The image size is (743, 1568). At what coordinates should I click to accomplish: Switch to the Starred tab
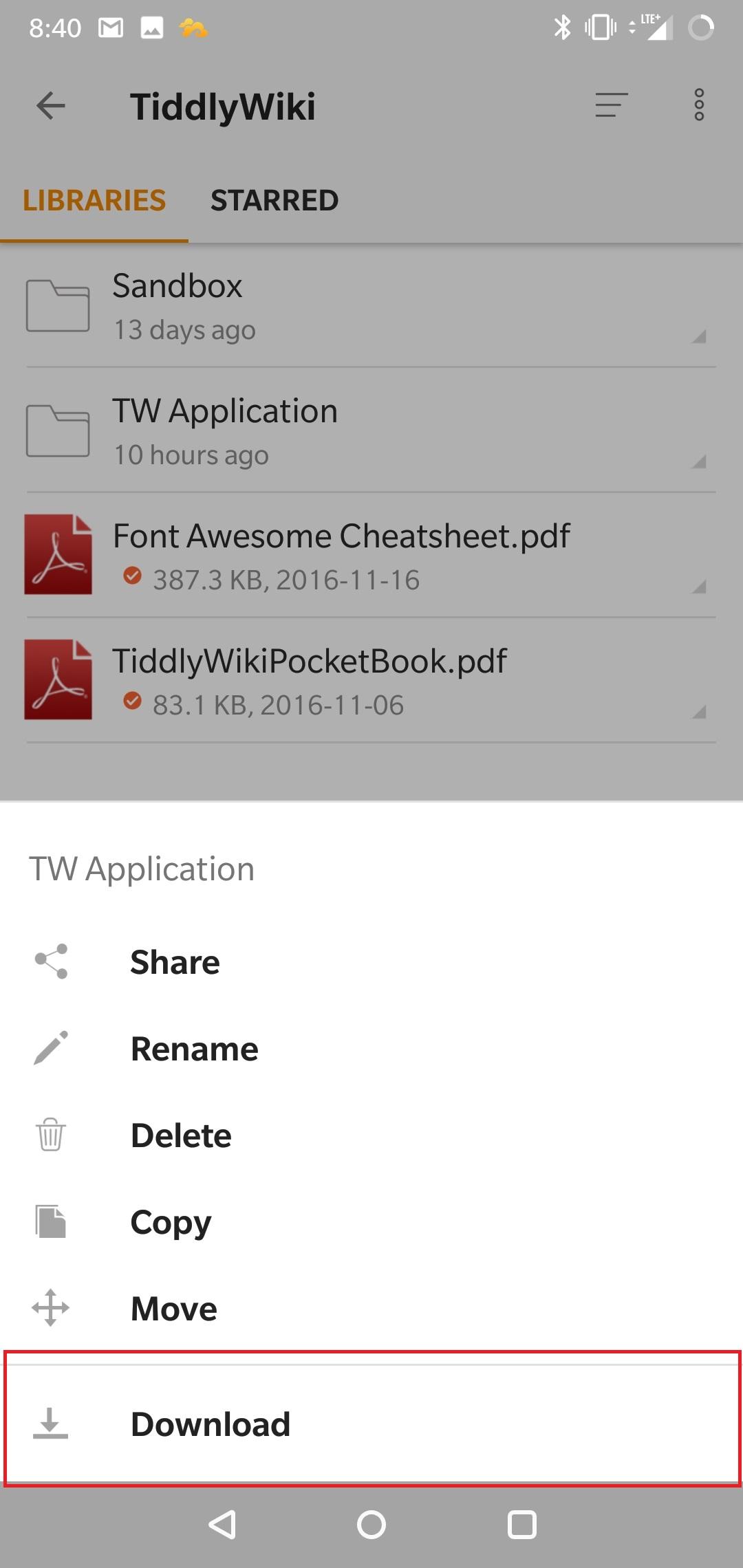coord(274,201)
